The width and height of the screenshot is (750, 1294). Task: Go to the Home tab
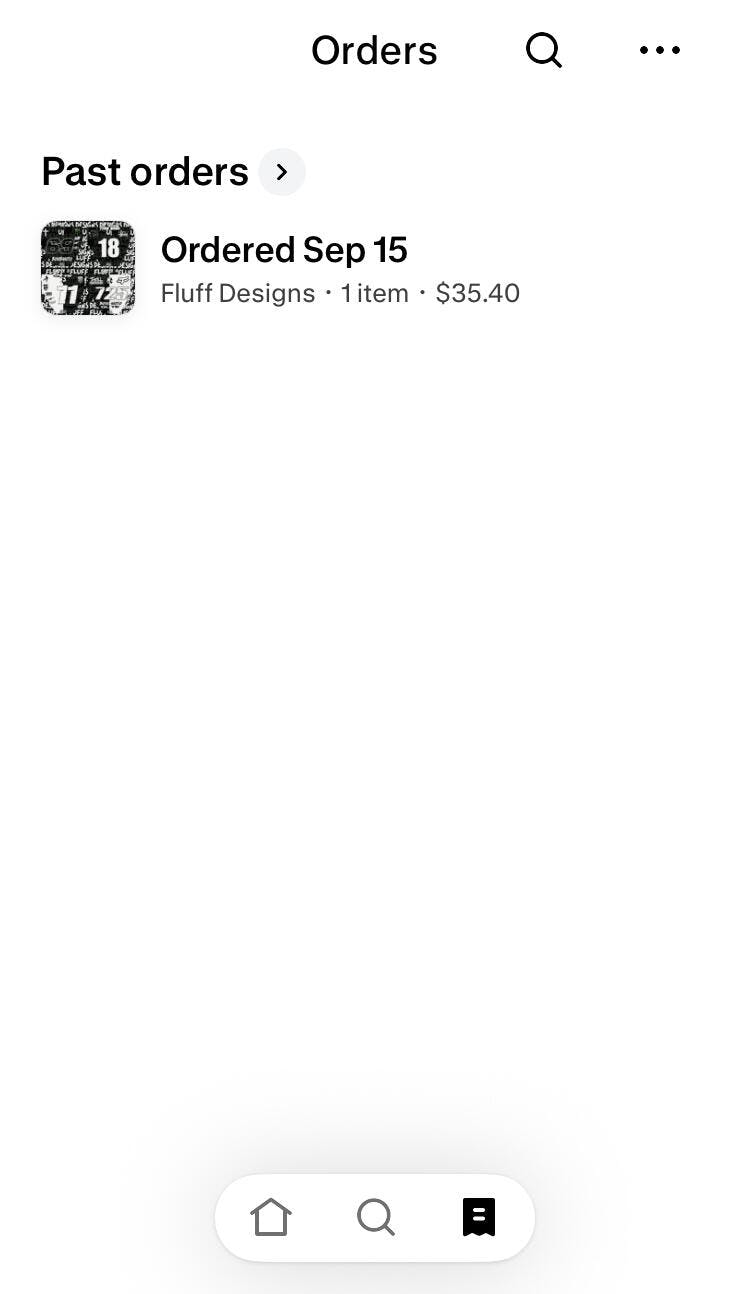tap(271, 1217)
